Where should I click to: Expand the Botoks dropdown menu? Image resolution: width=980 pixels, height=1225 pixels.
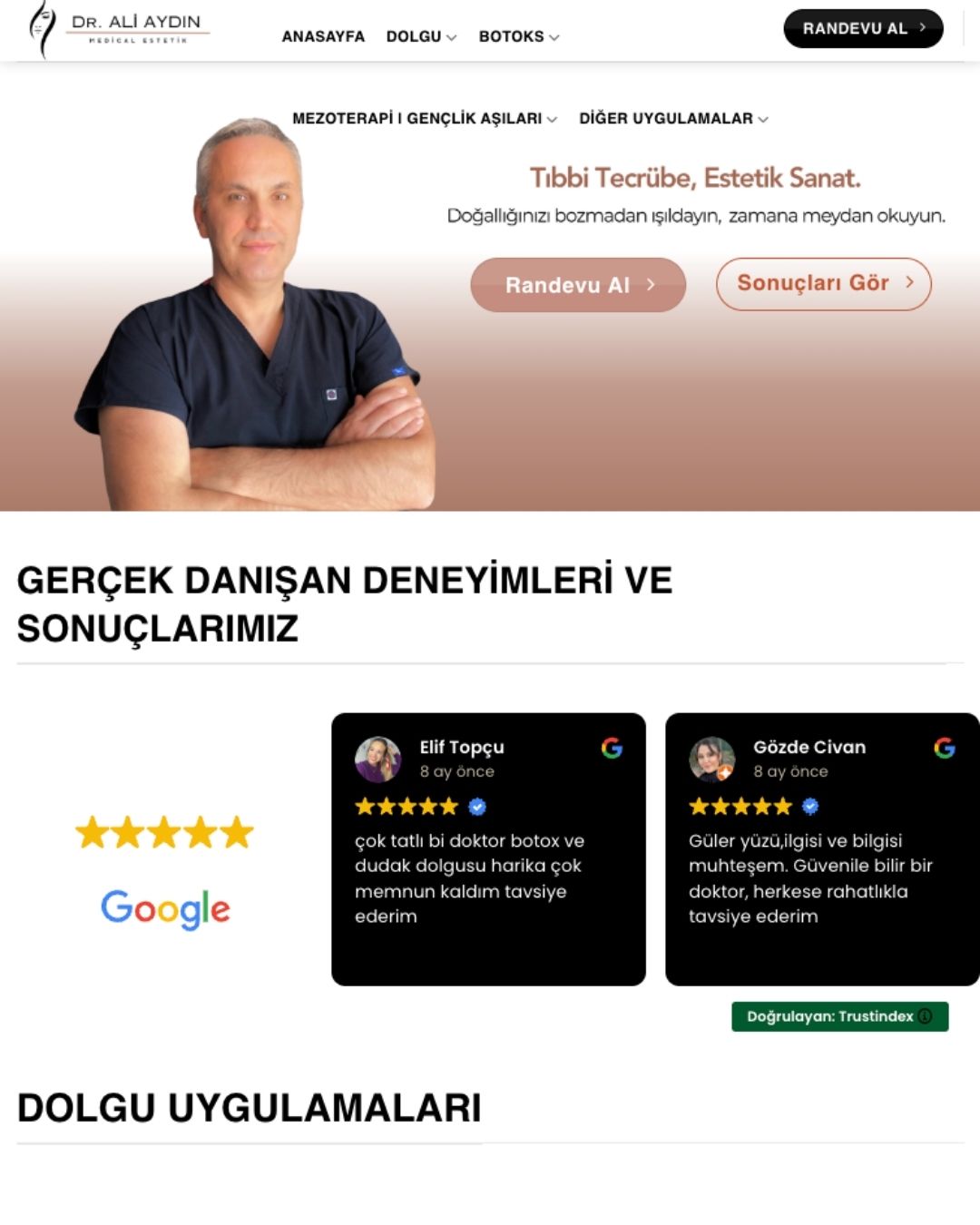(518, 36)
